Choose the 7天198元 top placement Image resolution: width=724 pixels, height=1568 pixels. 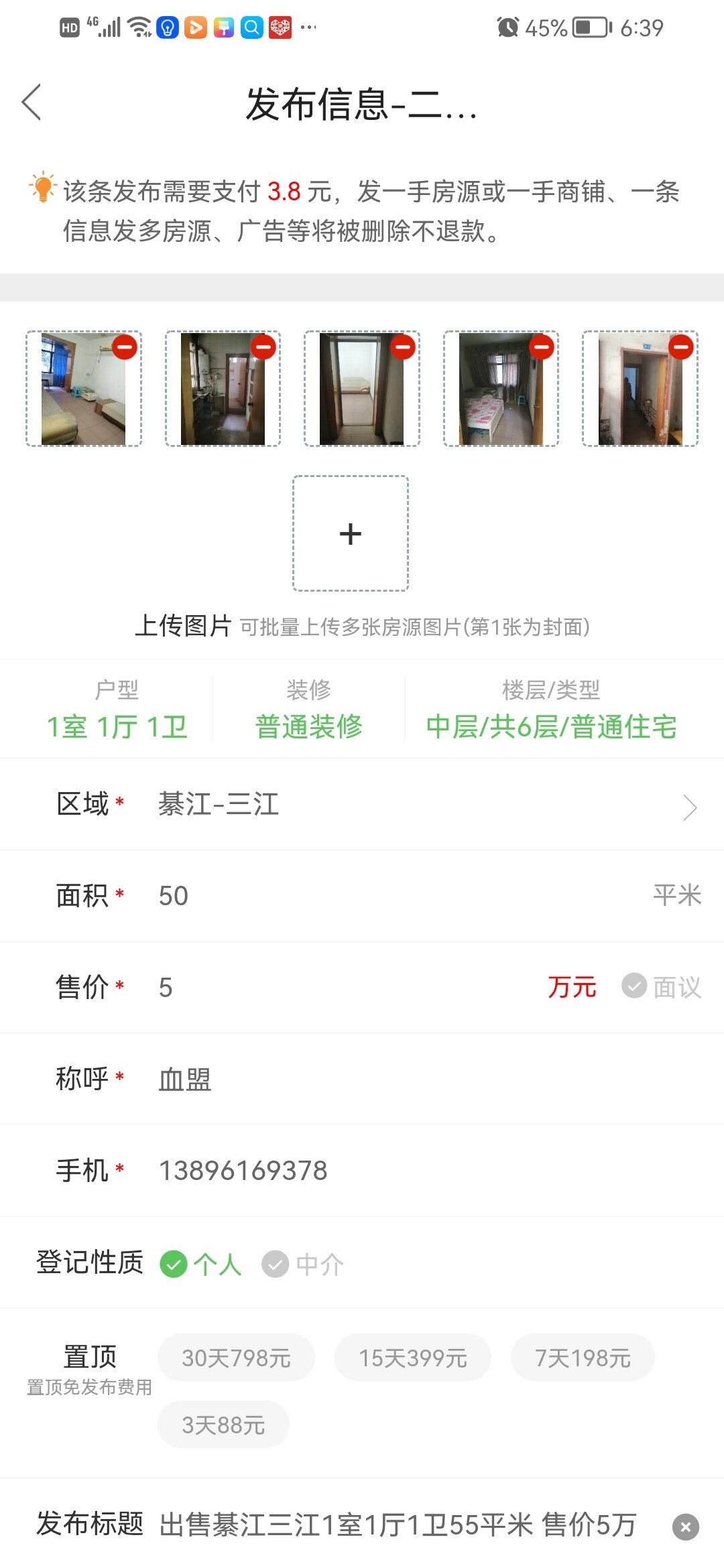[583, 1358]
